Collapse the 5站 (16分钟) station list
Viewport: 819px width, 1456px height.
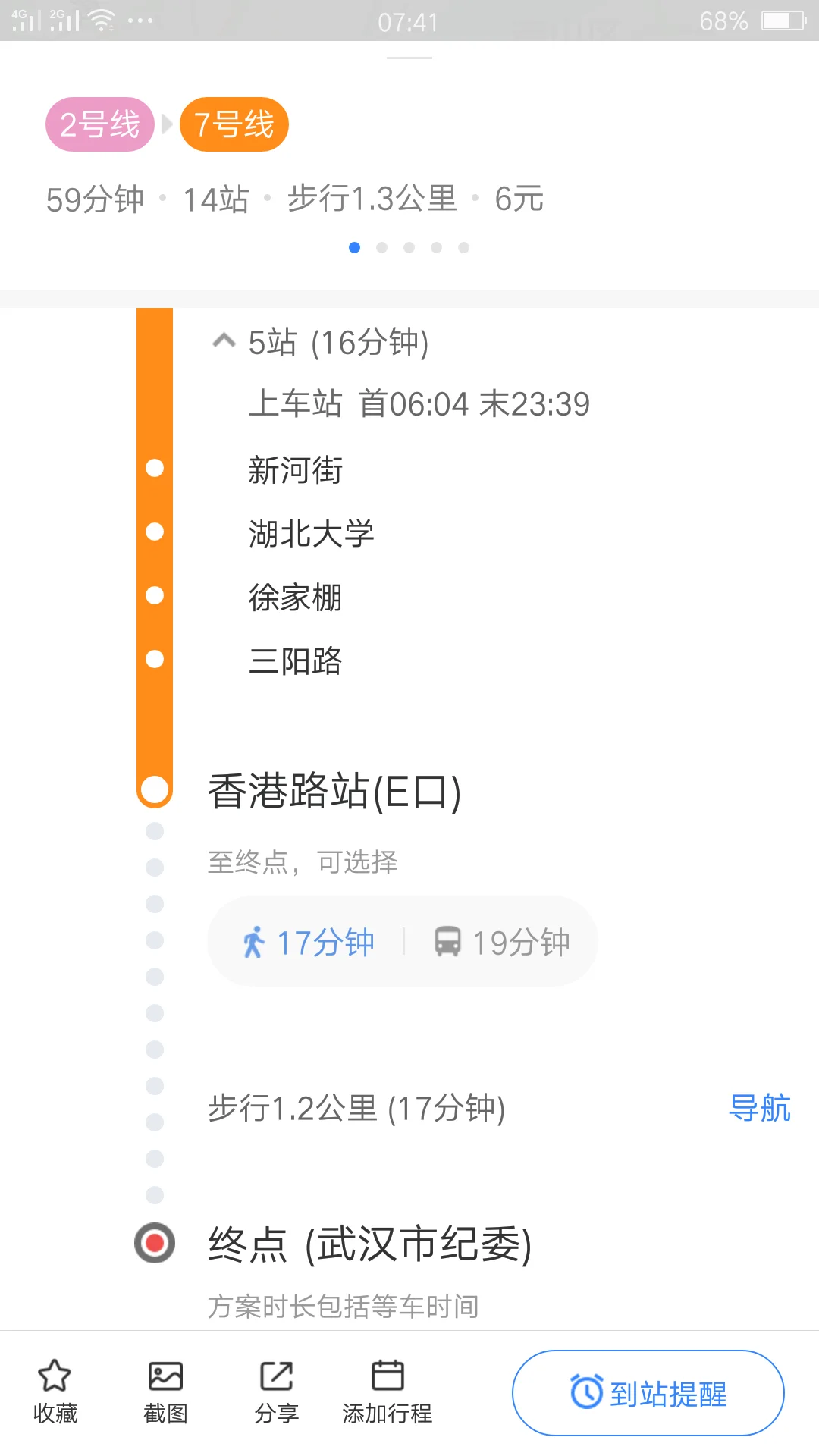coord(222,340)
